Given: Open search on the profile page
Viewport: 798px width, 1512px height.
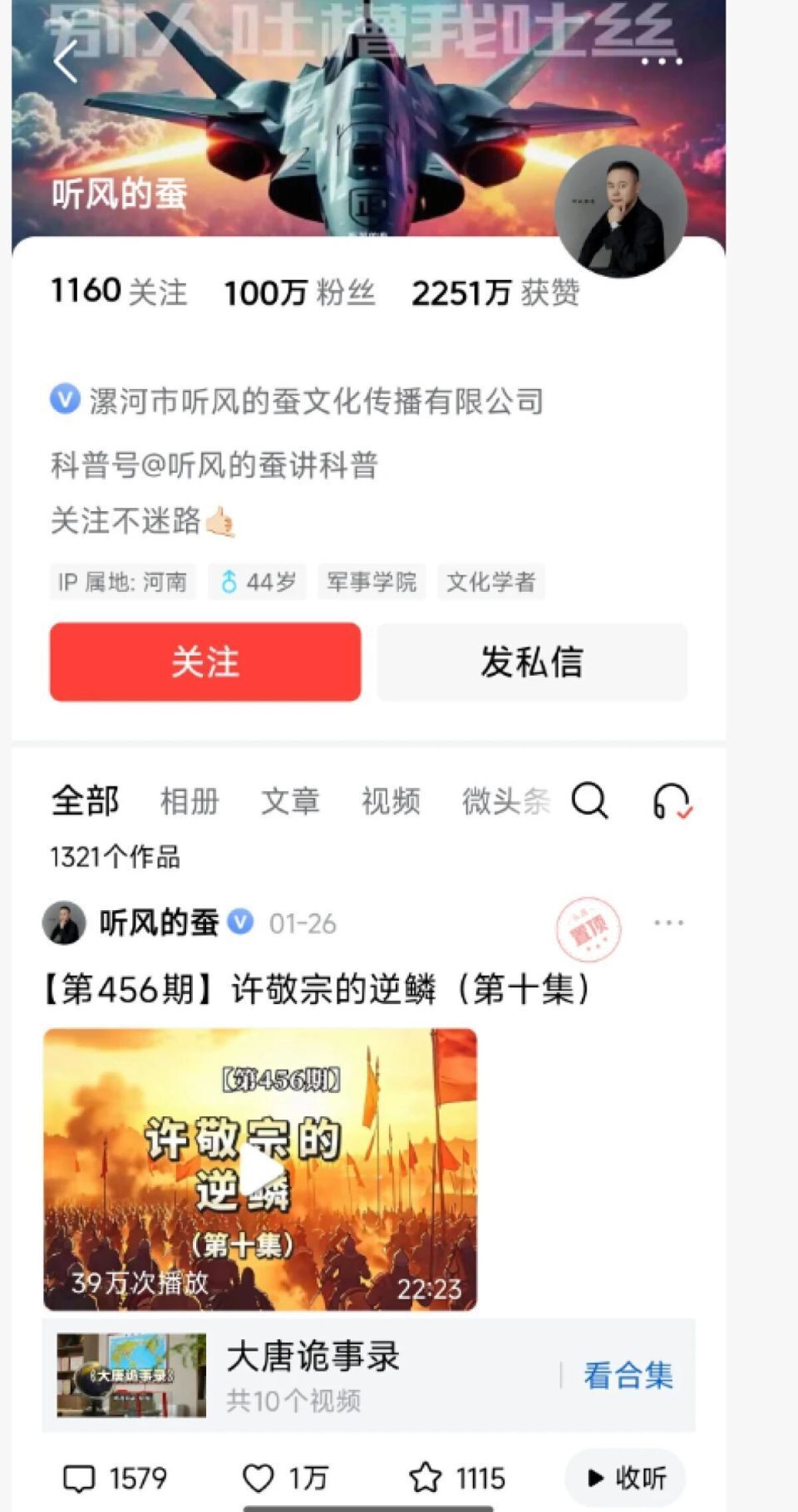Looking at the screenshot, I should (x=592, y=801).
